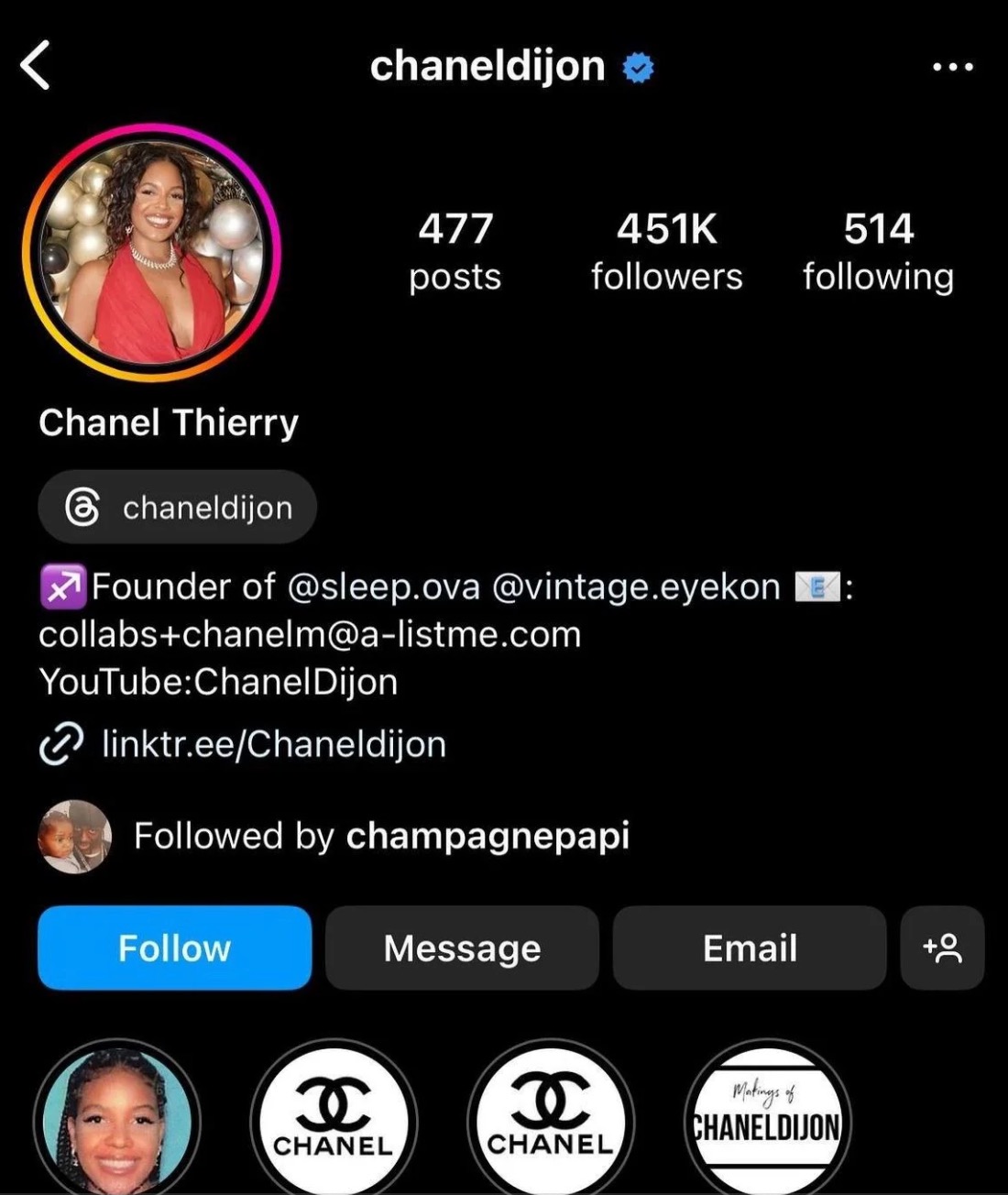Open the chaneldijon Threads badge
This screenshot has width=1008, height=1195.
click(x=178, y=507)
